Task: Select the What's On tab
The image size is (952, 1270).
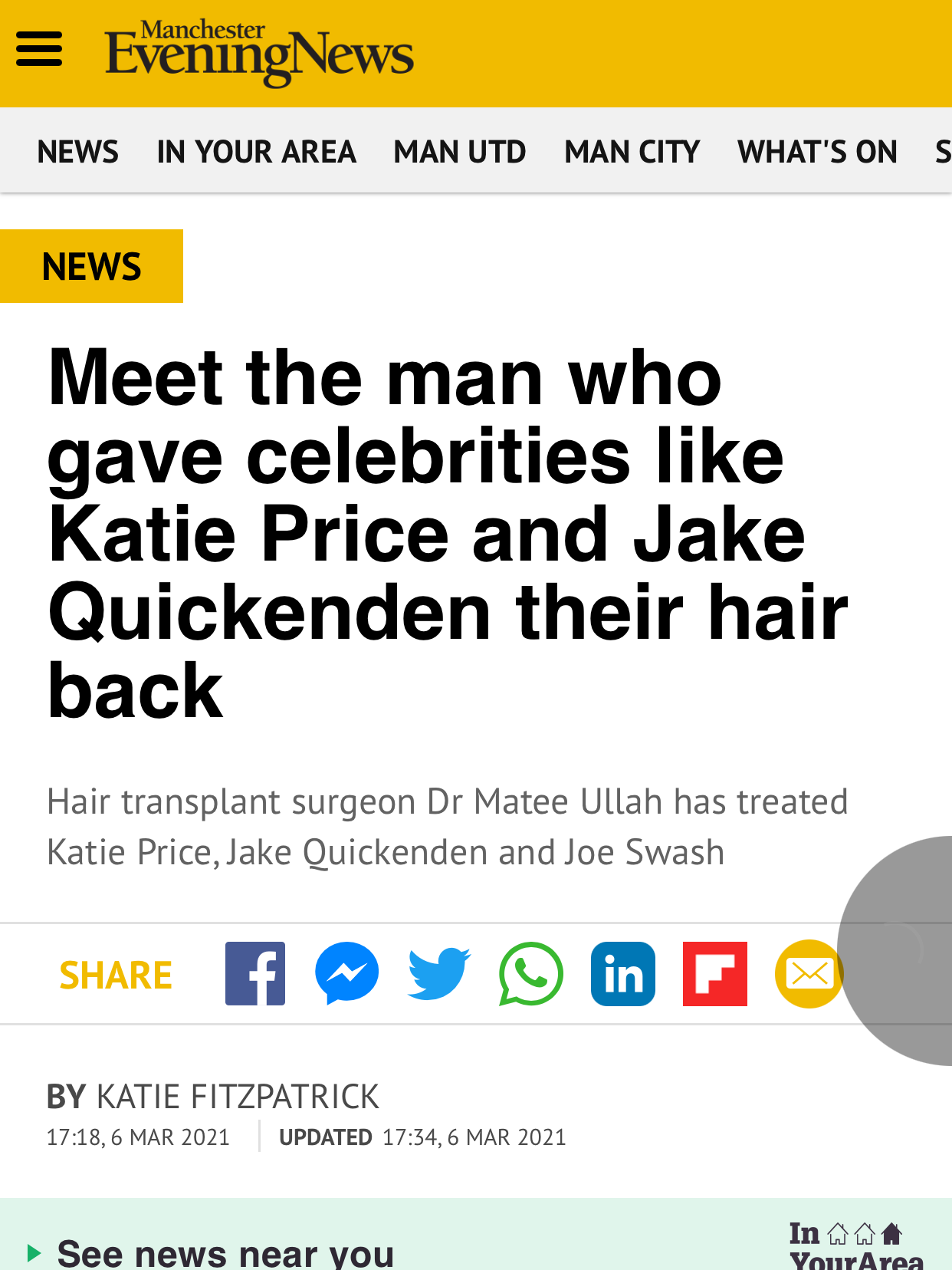Action: tap(817, 152)
